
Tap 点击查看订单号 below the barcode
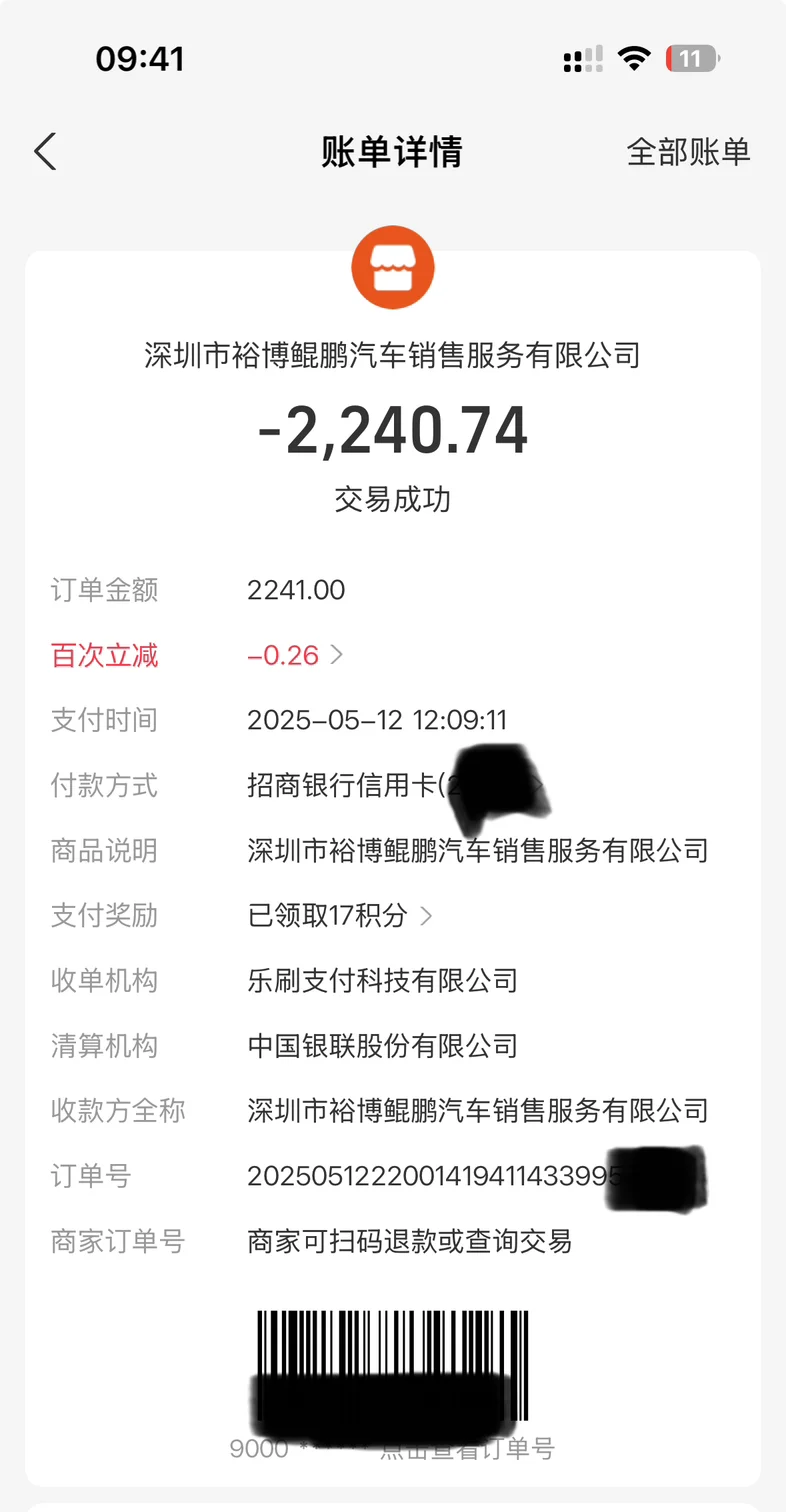click(466, 1448)
